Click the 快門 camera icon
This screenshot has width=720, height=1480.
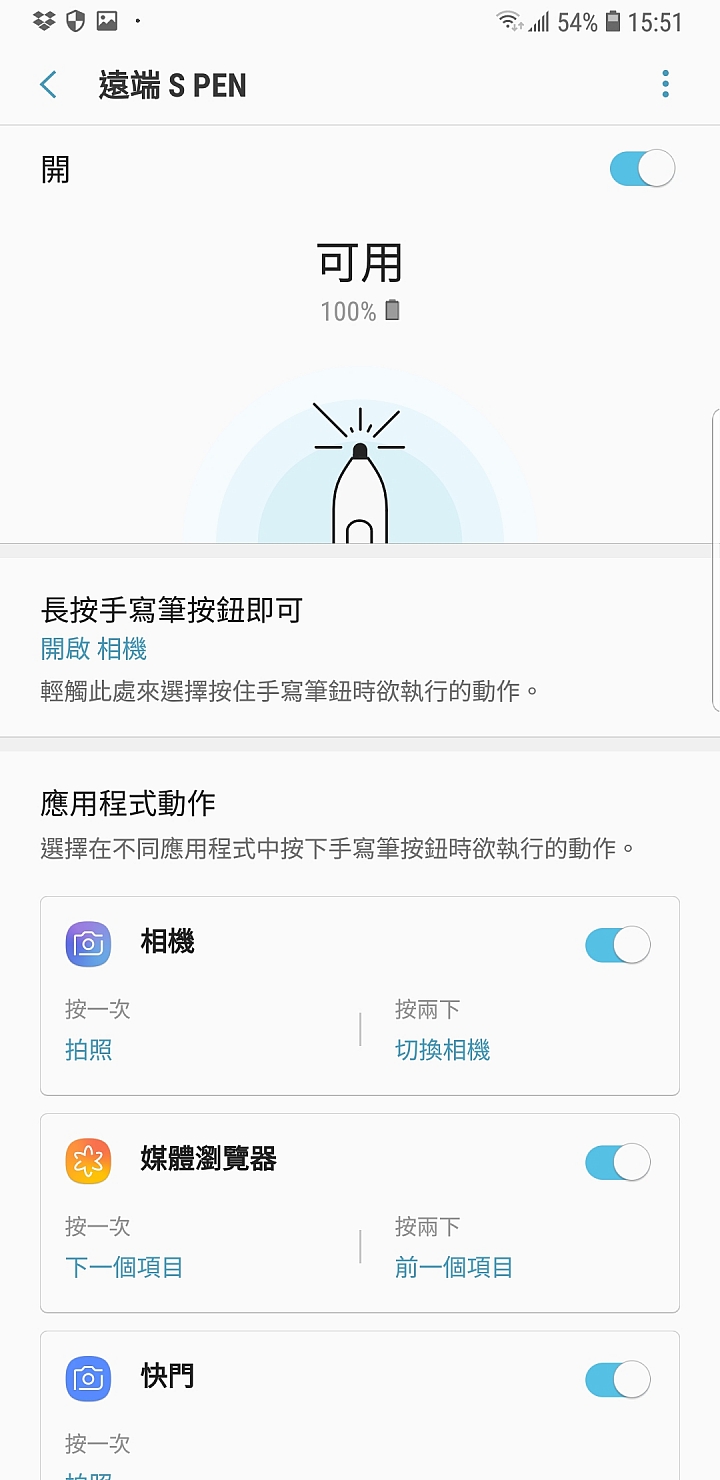coord(88,1378)
